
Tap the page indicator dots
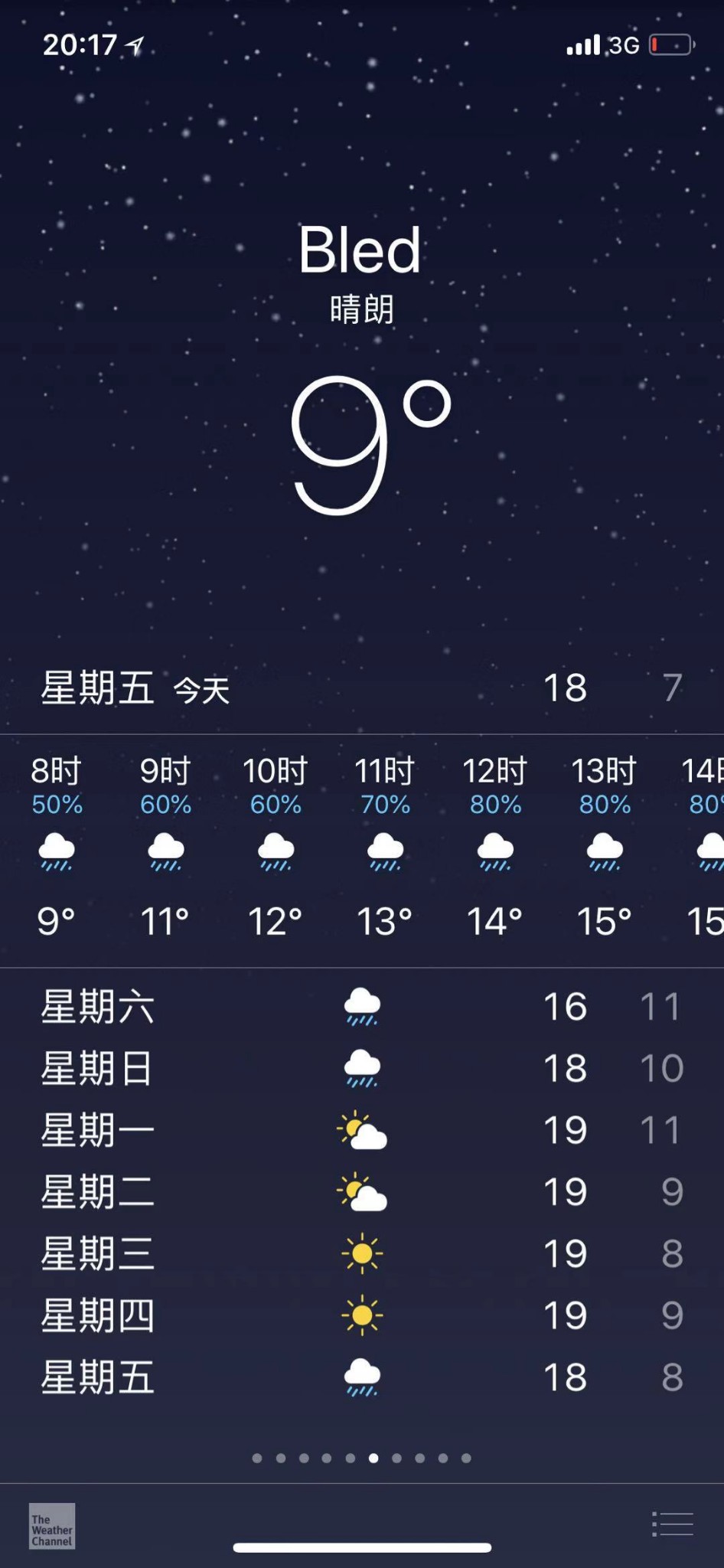point(361,1458)
